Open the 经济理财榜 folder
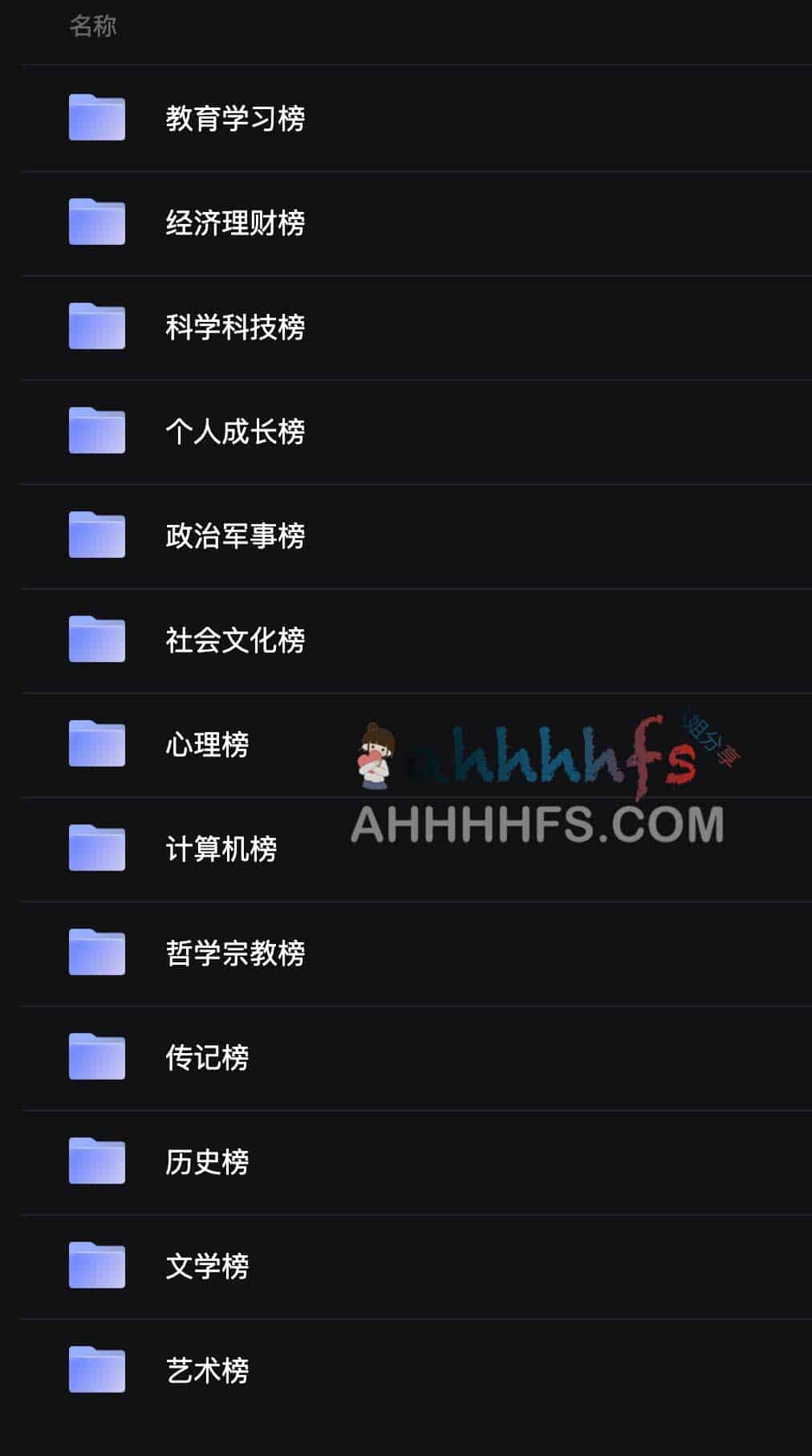This screenshot has width=812, height=1456. 234,223
